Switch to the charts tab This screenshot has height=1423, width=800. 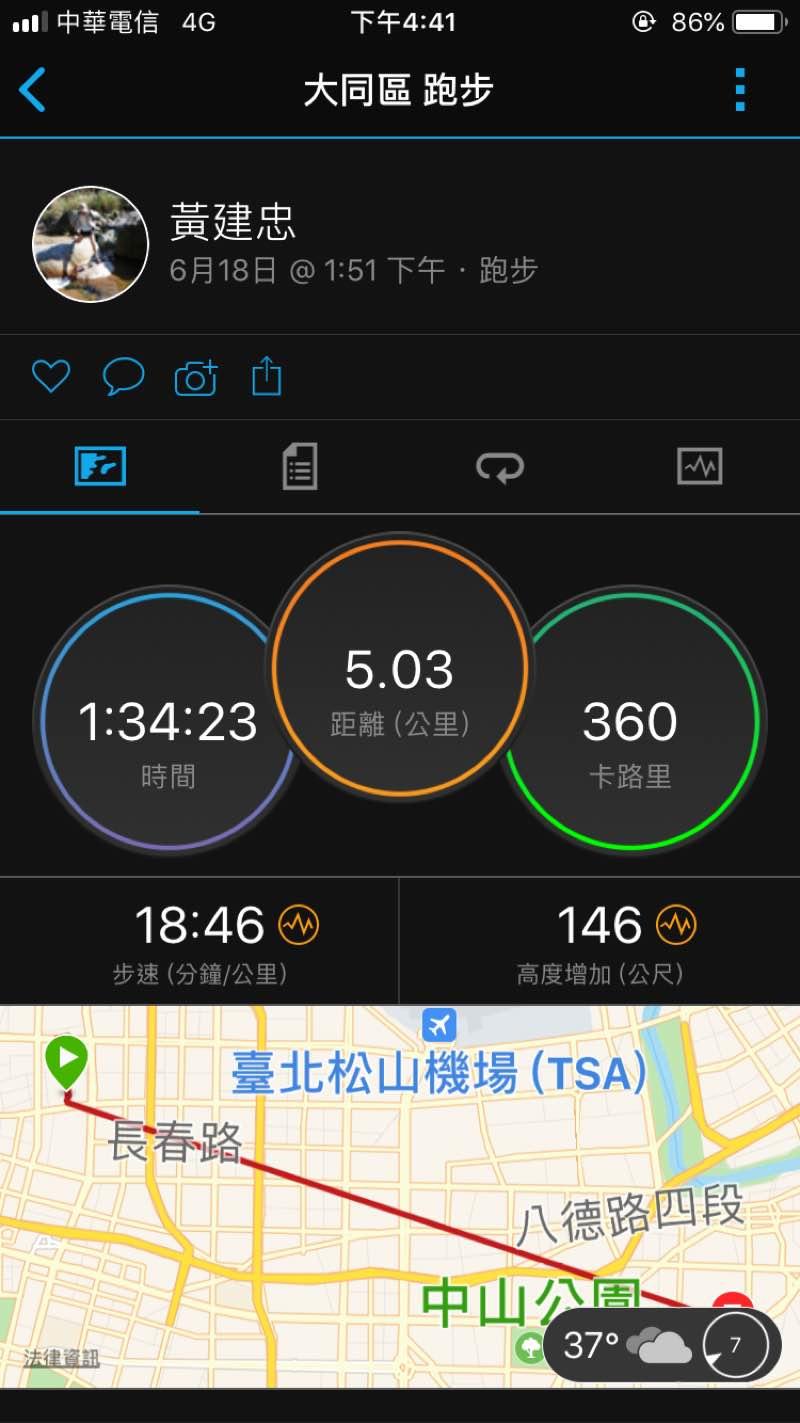(x=699, y=467)
